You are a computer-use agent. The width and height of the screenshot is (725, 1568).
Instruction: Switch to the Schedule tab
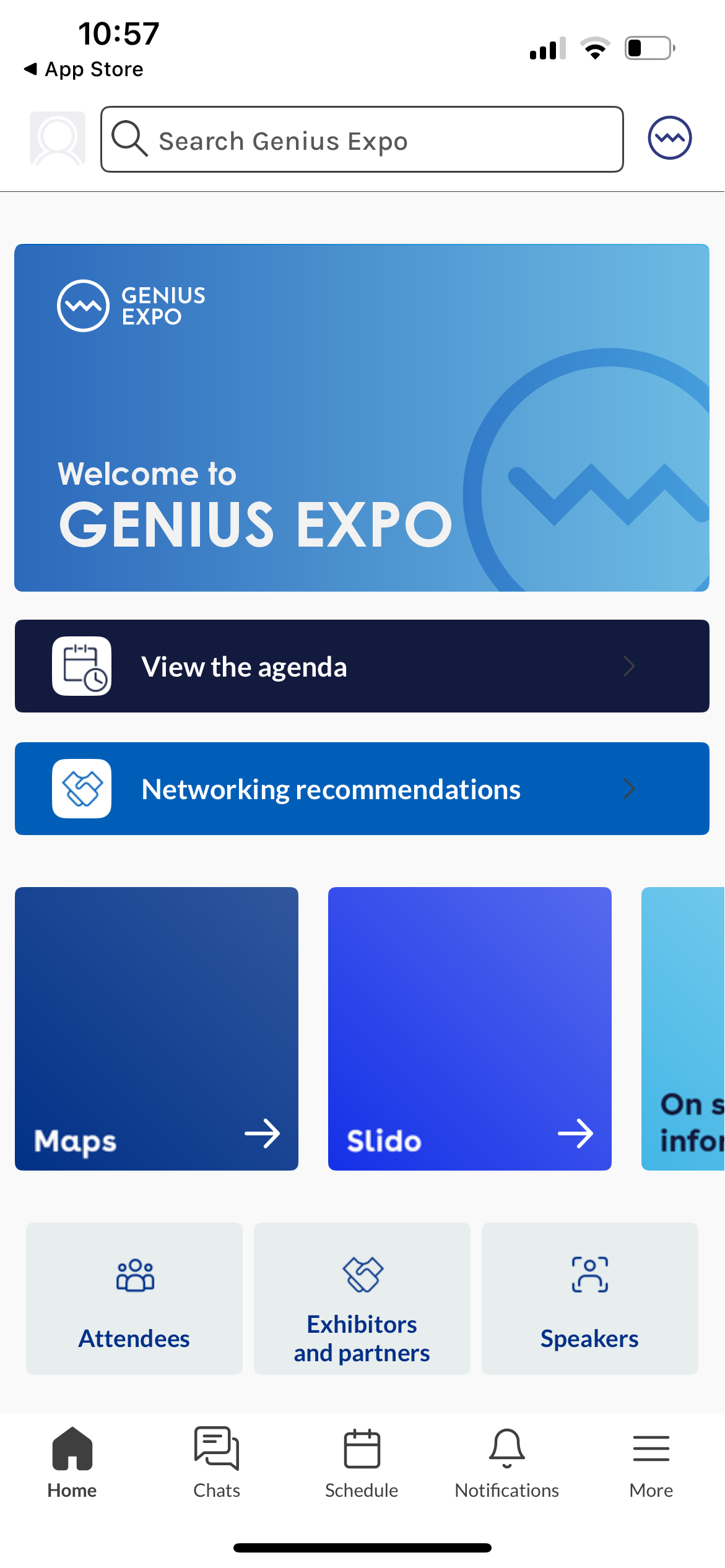point(362,1463)
